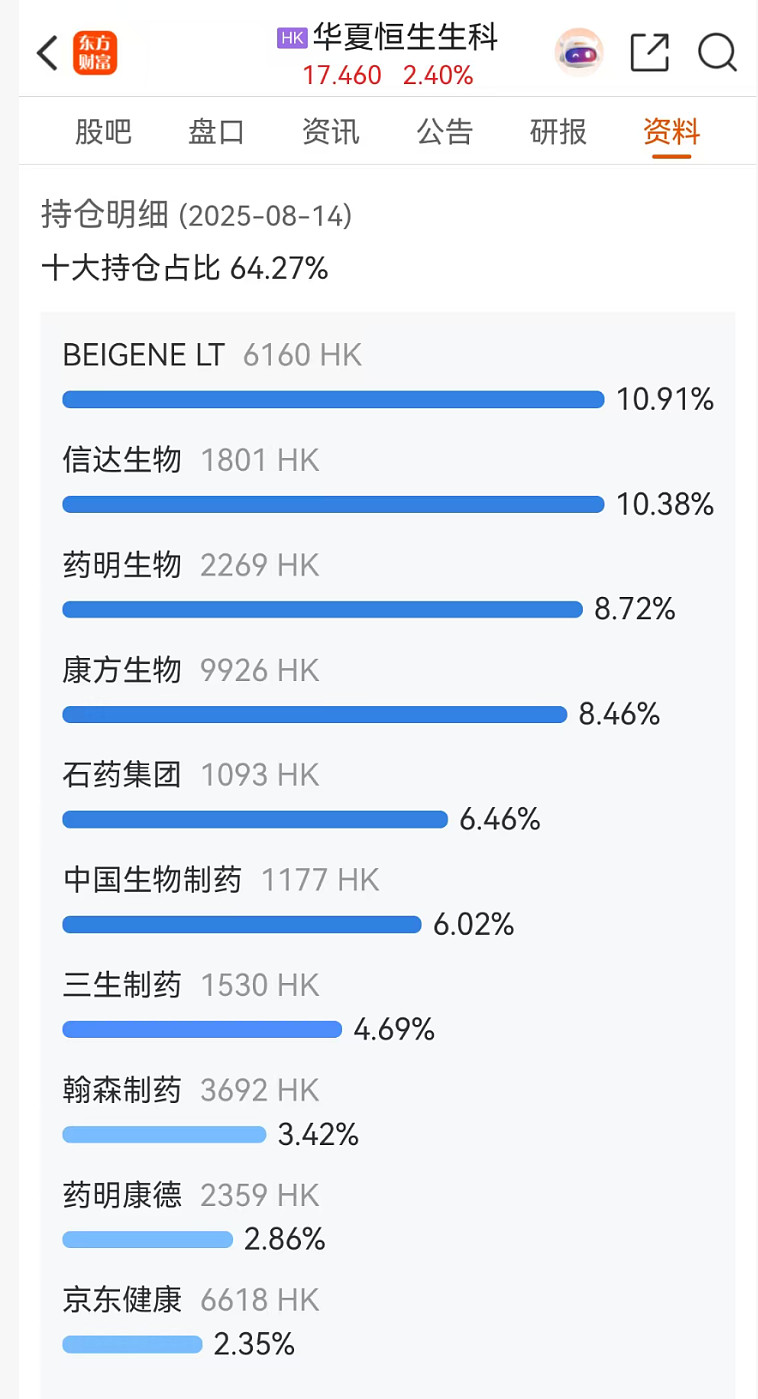
Task: Open holding 三生制药 1530 HK
Action: point(388,1006)
